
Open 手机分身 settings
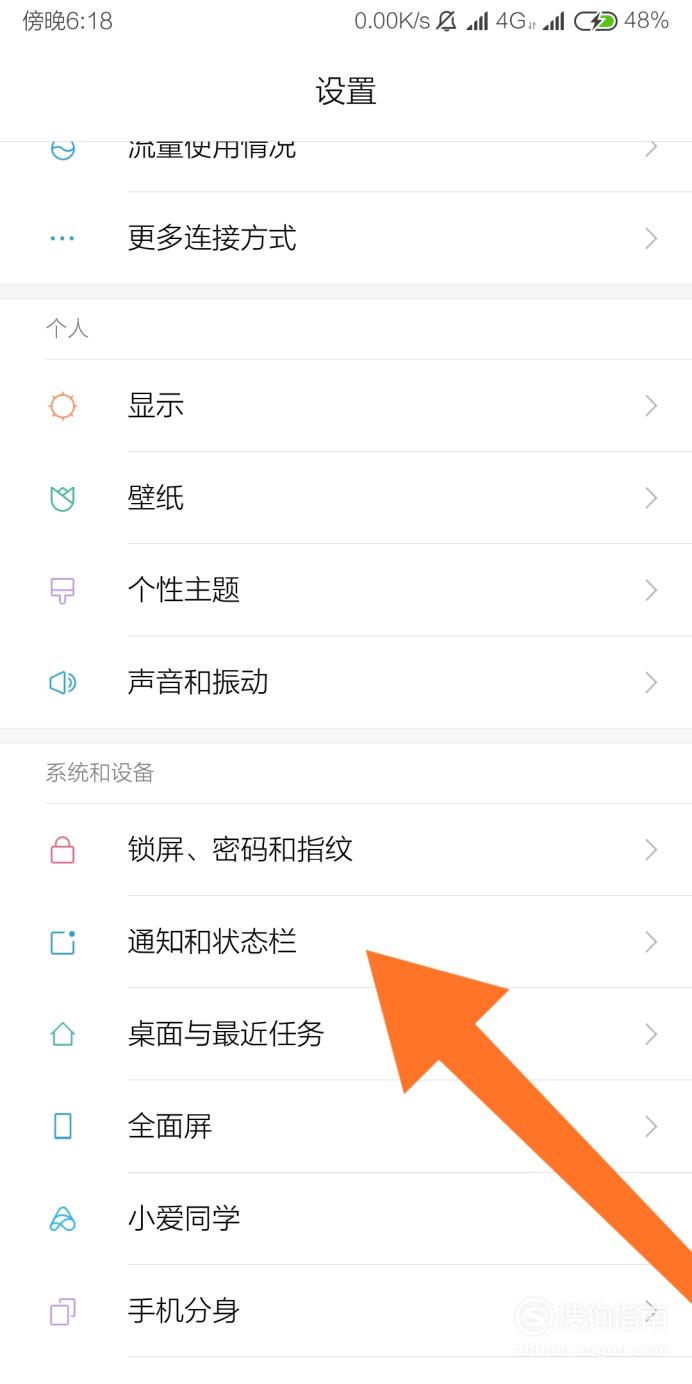tap(346, 1310)
